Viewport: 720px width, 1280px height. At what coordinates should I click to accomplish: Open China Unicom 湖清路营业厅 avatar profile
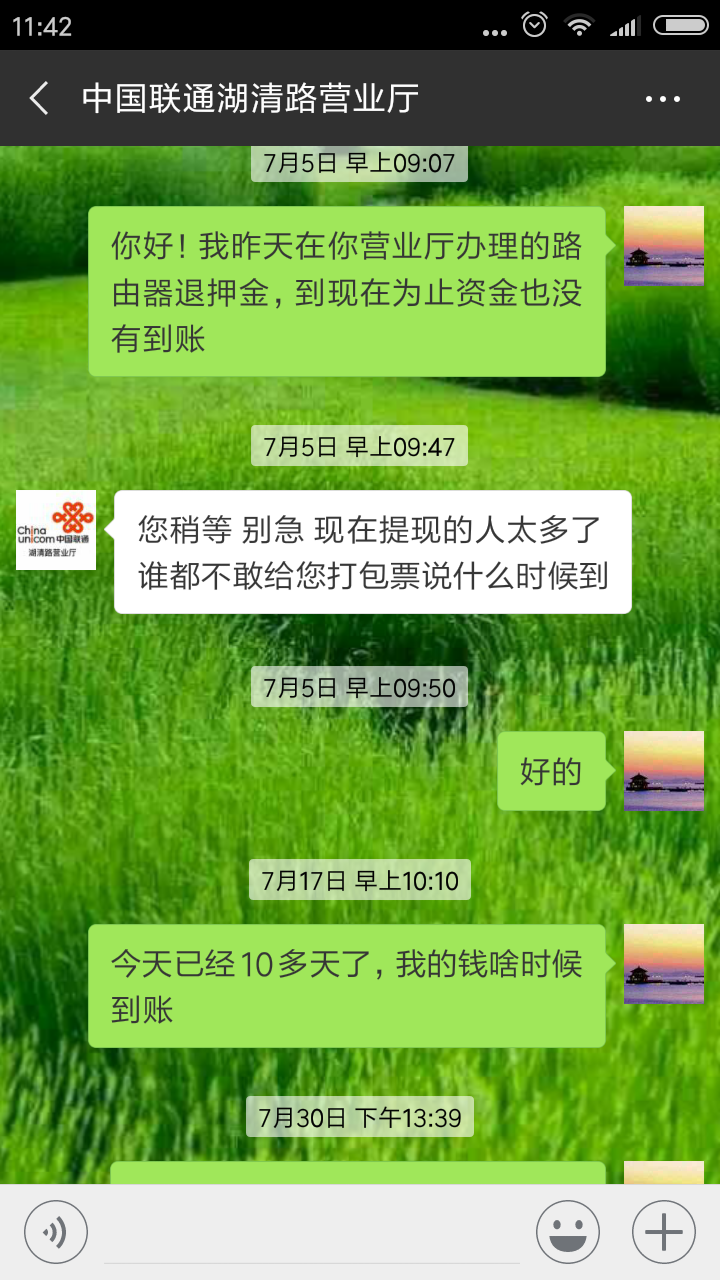[56, 530]
